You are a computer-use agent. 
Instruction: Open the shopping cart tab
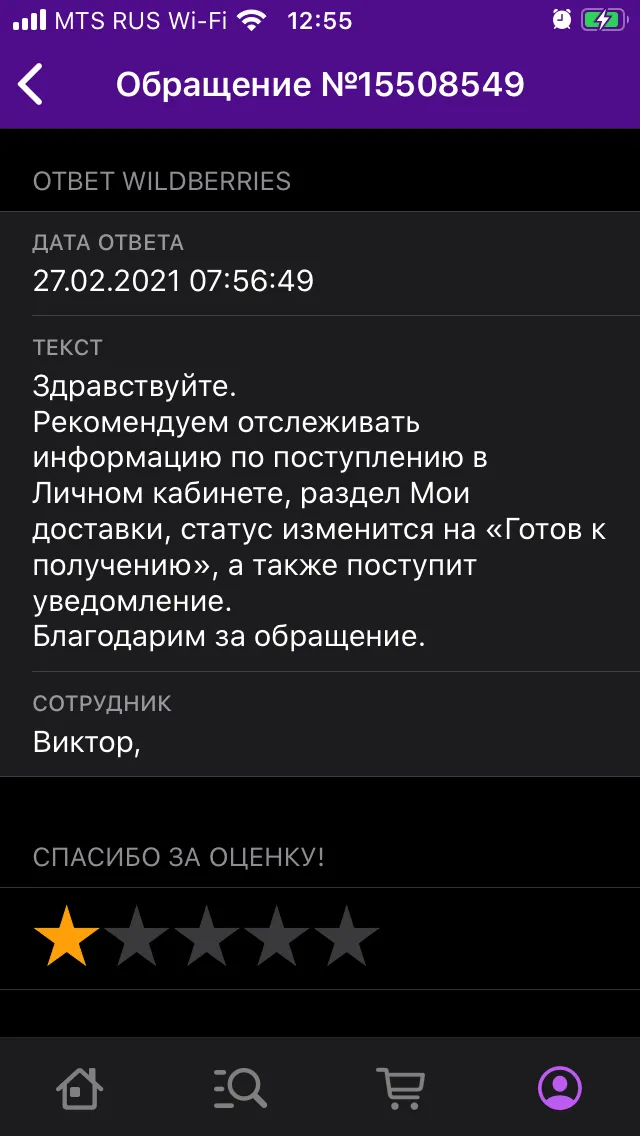400,1087
